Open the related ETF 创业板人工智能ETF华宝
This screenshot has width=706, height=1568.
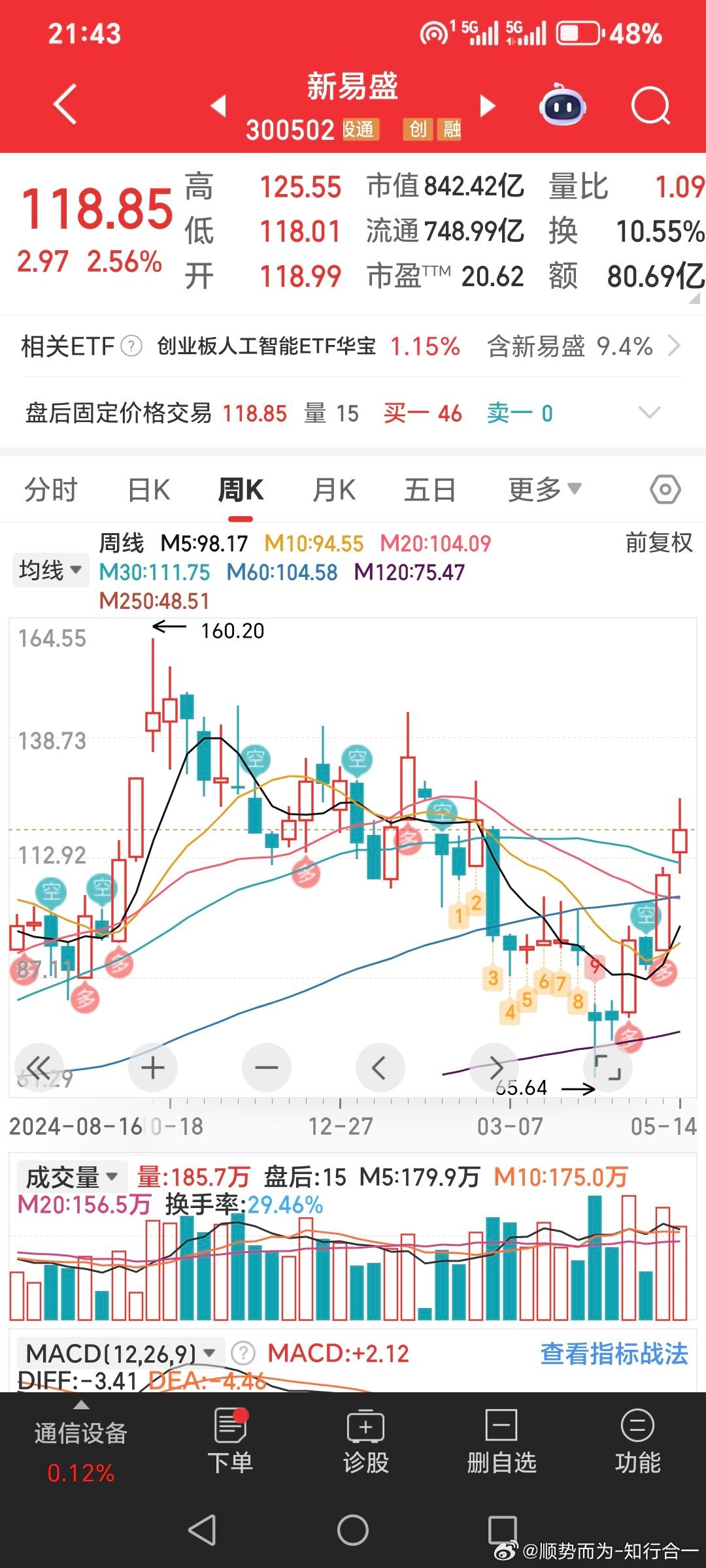coord(266,346)
